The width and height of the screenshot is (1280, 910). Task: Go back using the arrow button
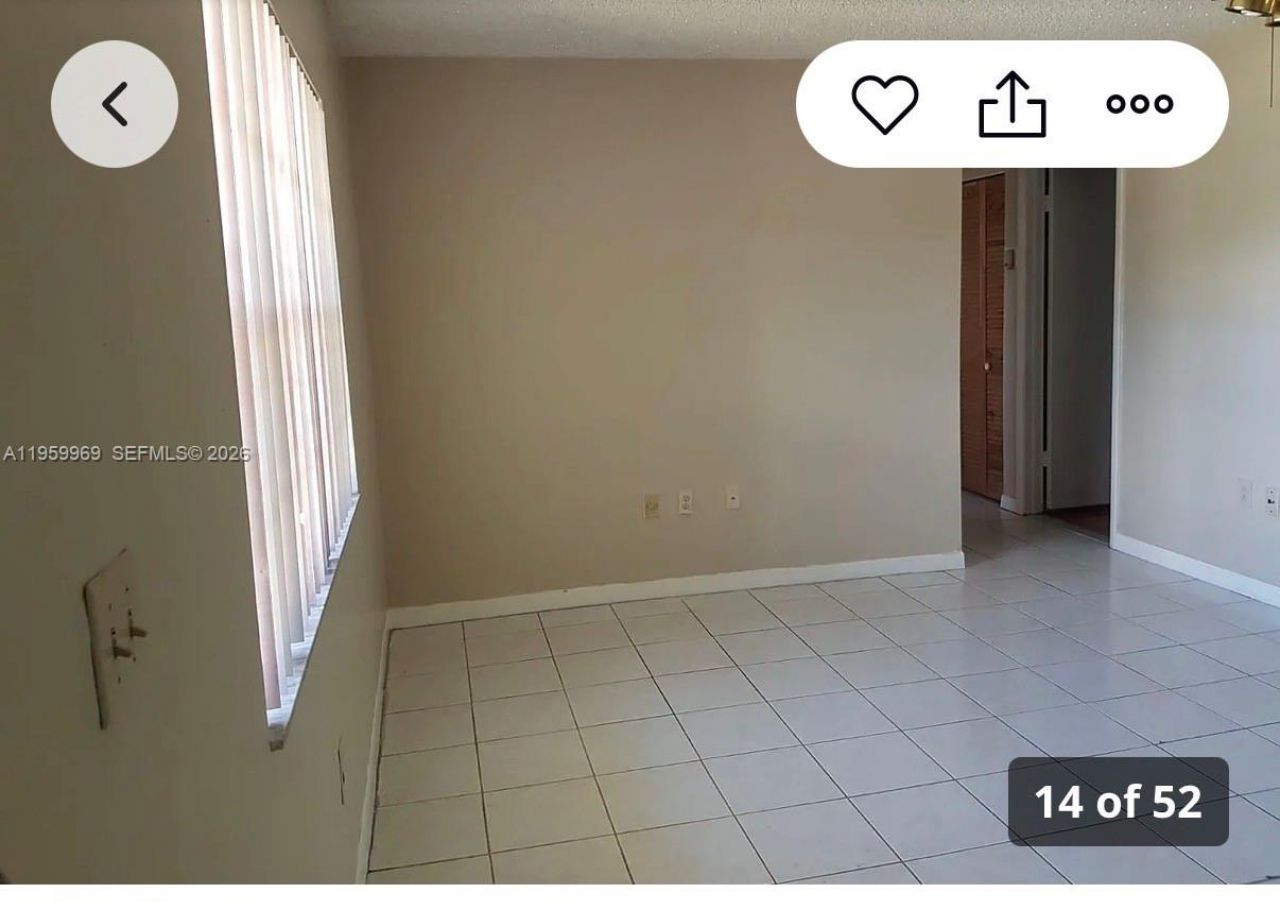114,104
